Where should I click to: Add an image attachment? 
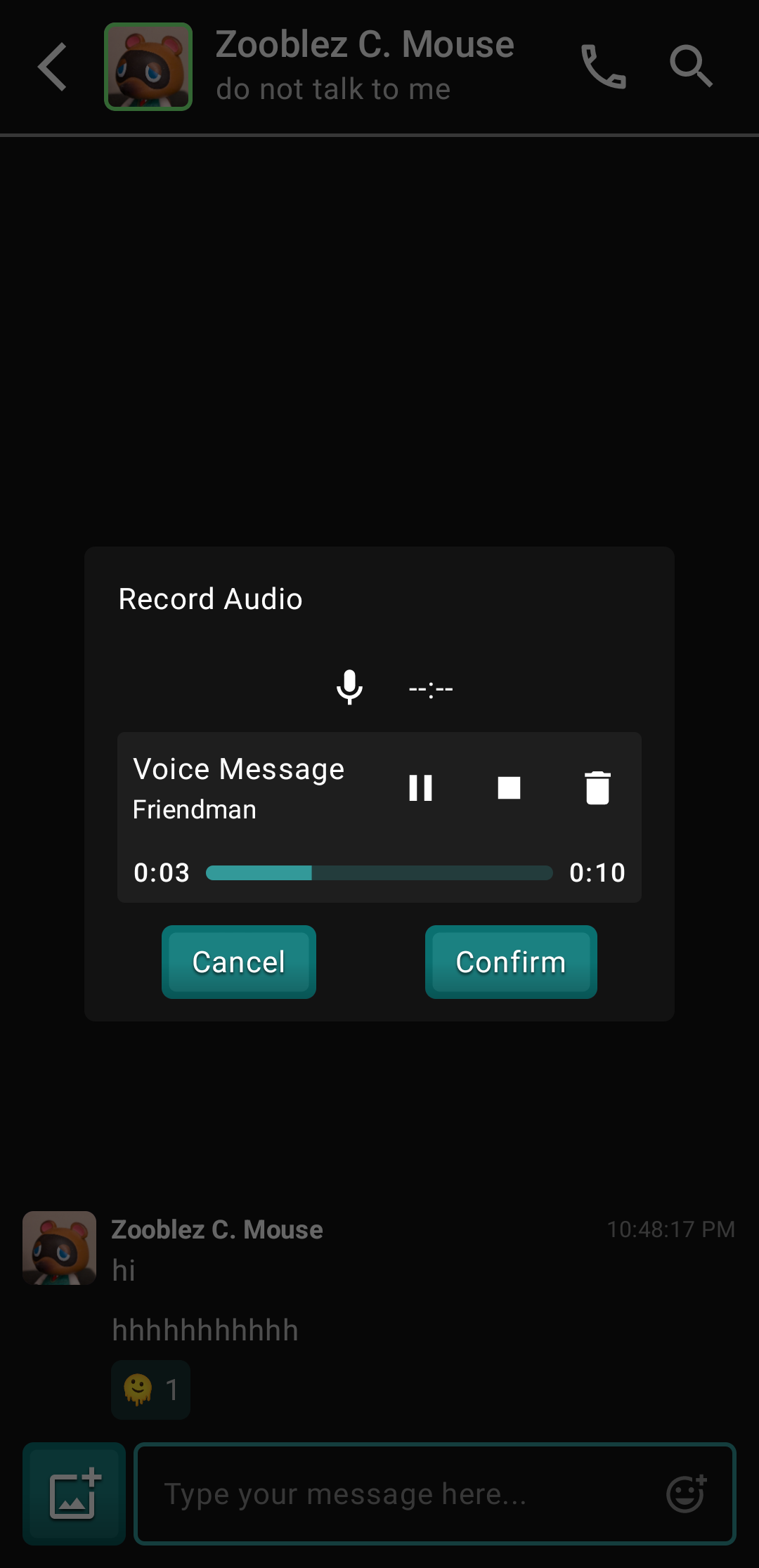(x=74, y=1494)
